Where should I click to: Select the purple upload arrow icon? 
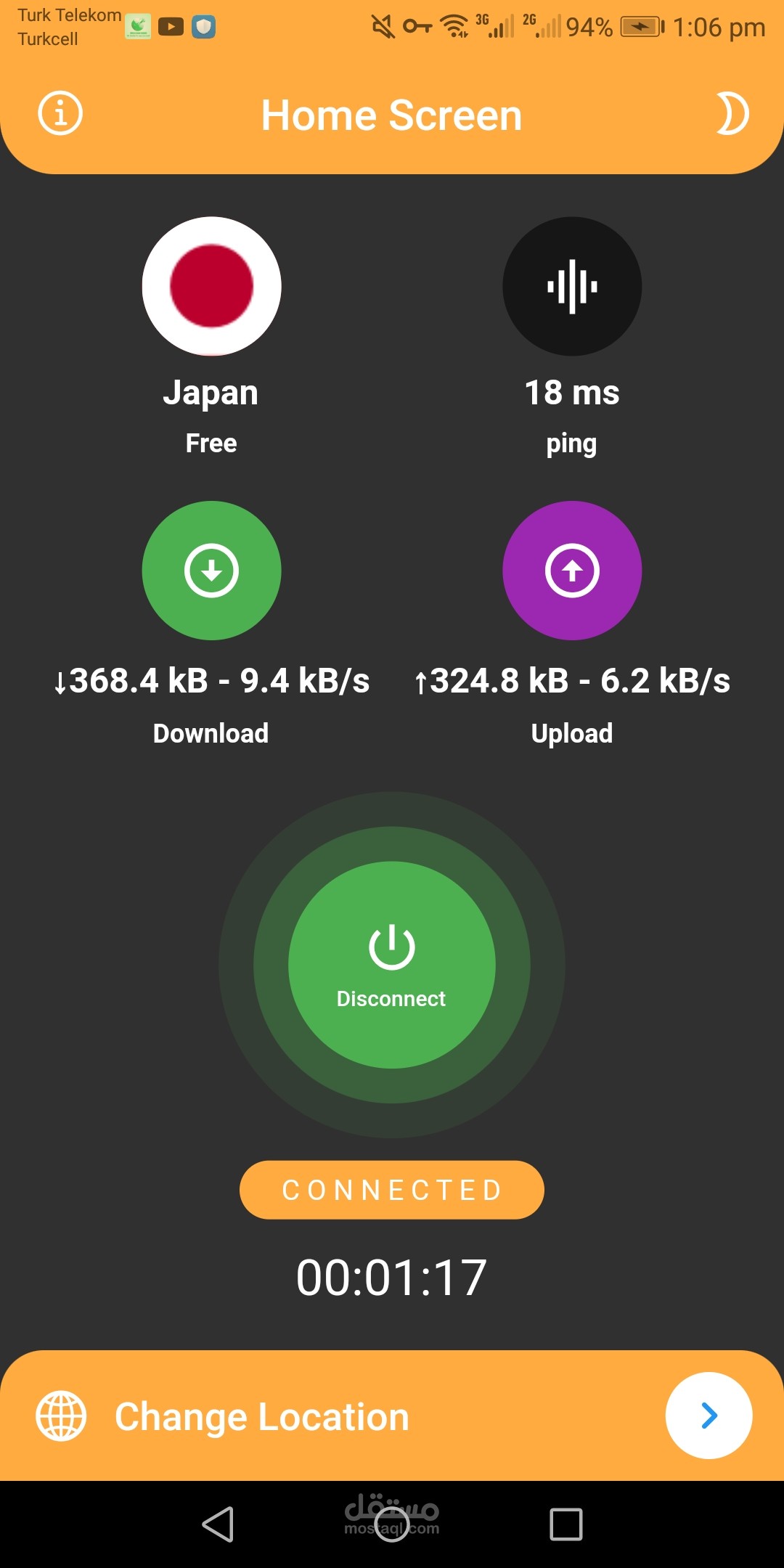pyautogui.click(x=572, y=571)
